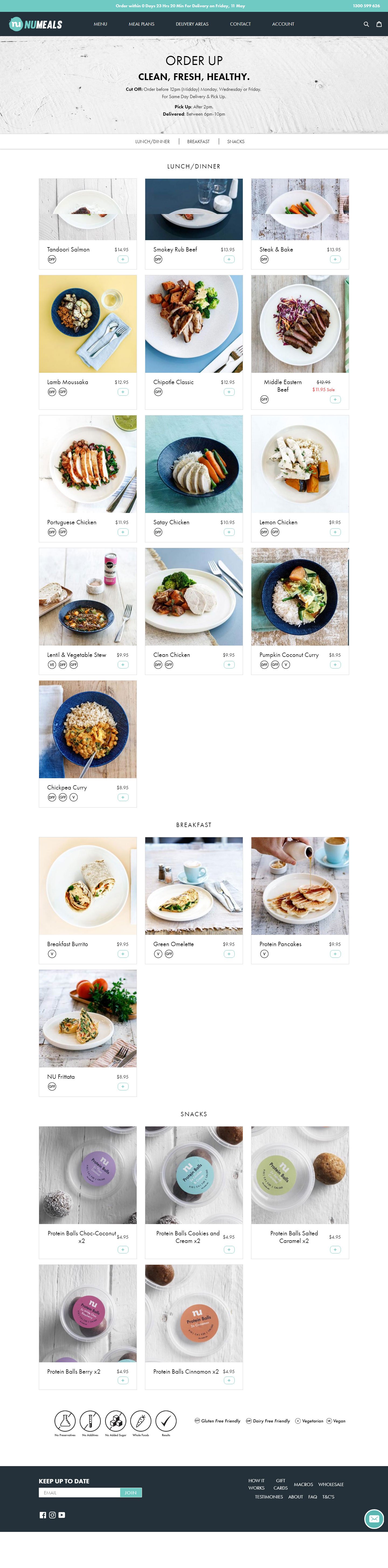Open the floating mail chat button
The image size is (388, 1568).
373,1519
